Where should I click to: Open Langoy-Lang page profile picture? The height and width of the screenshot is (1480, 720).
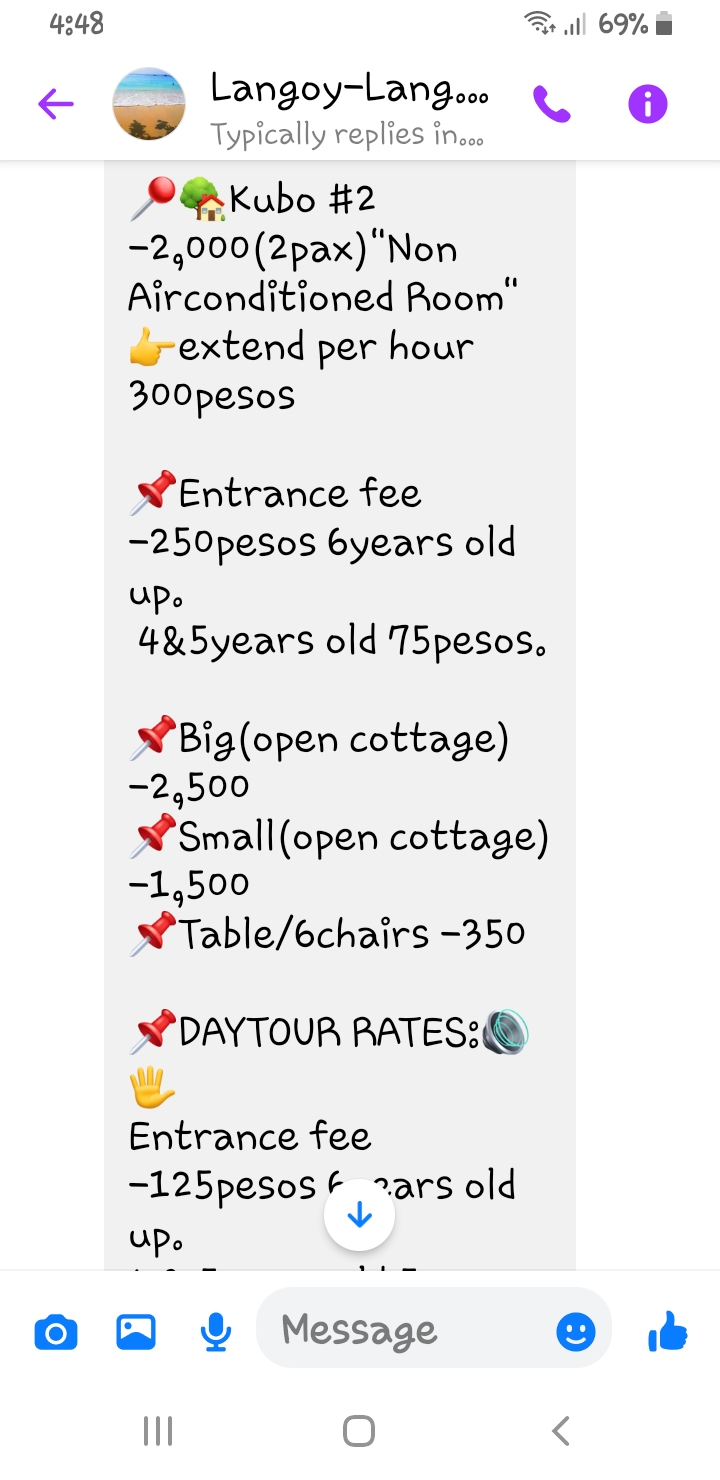(x=148, y=104)
